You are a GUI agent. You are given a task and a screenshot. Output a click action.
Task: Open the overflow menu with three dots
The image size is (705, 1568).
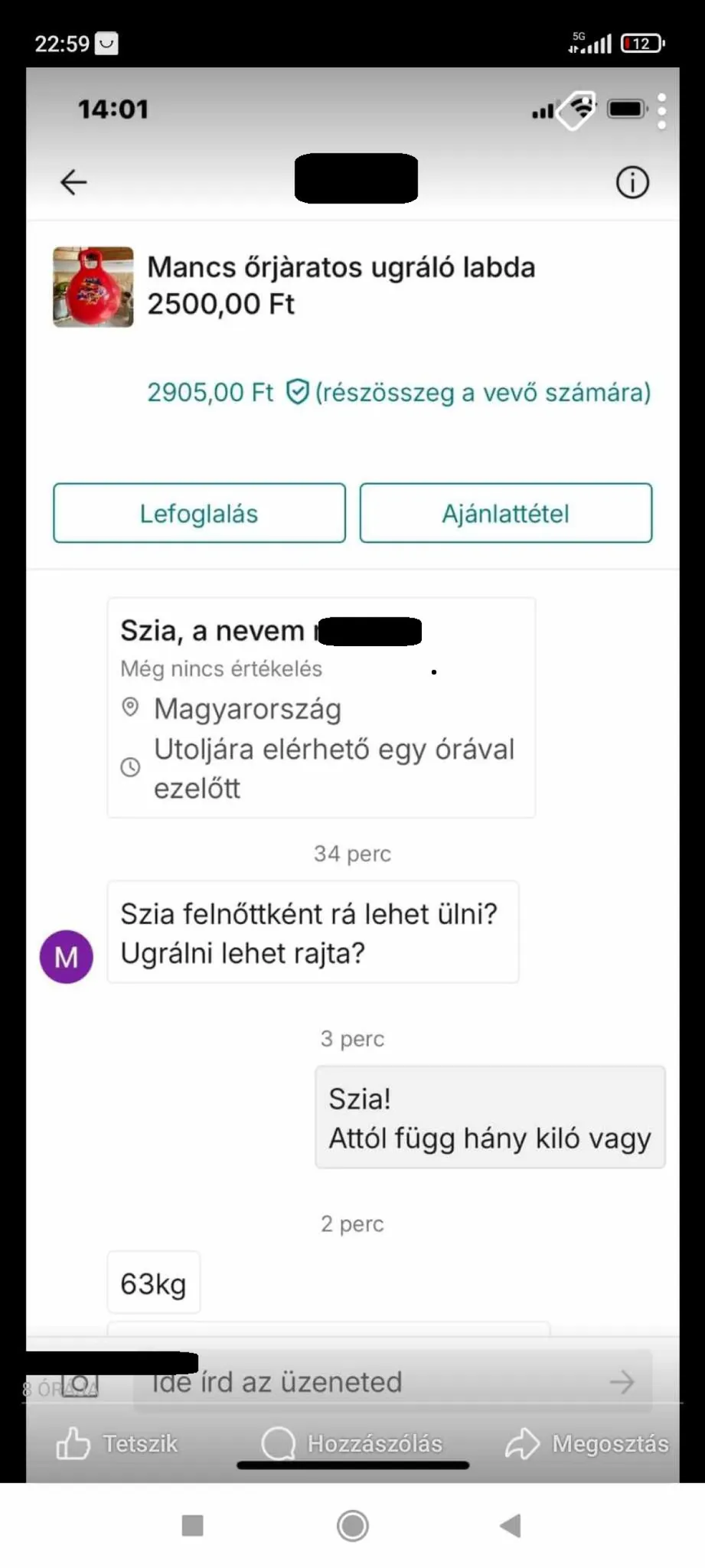click(662, 112)
